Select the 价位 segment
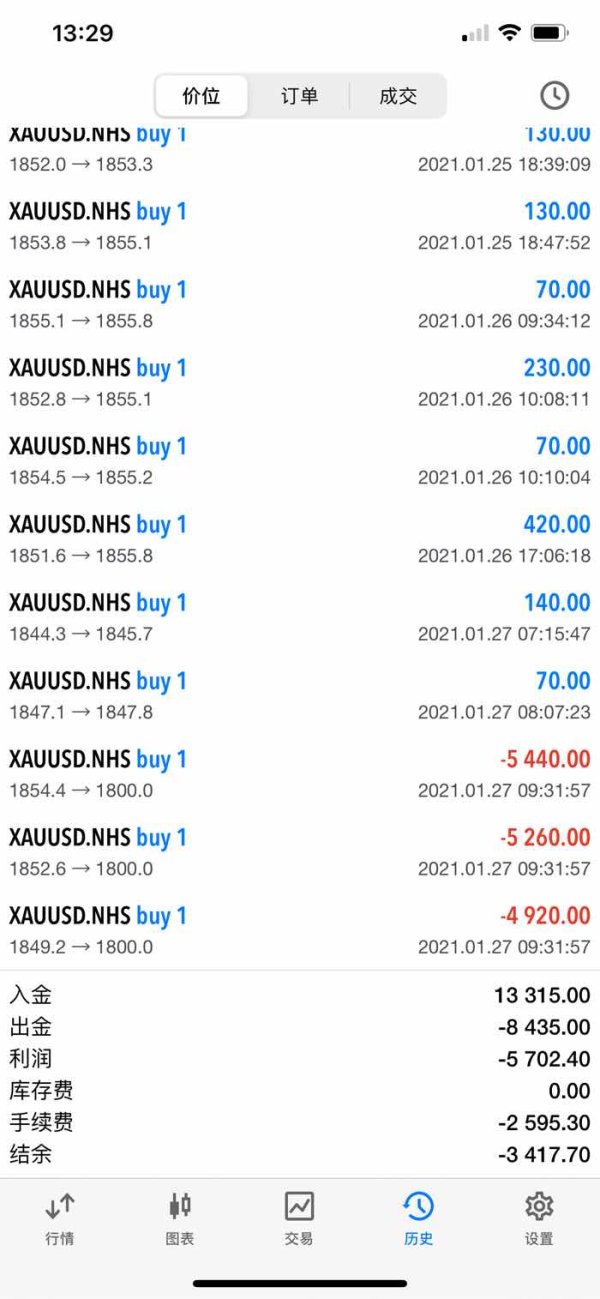The image size is (600, 1299). click(201, 97)
